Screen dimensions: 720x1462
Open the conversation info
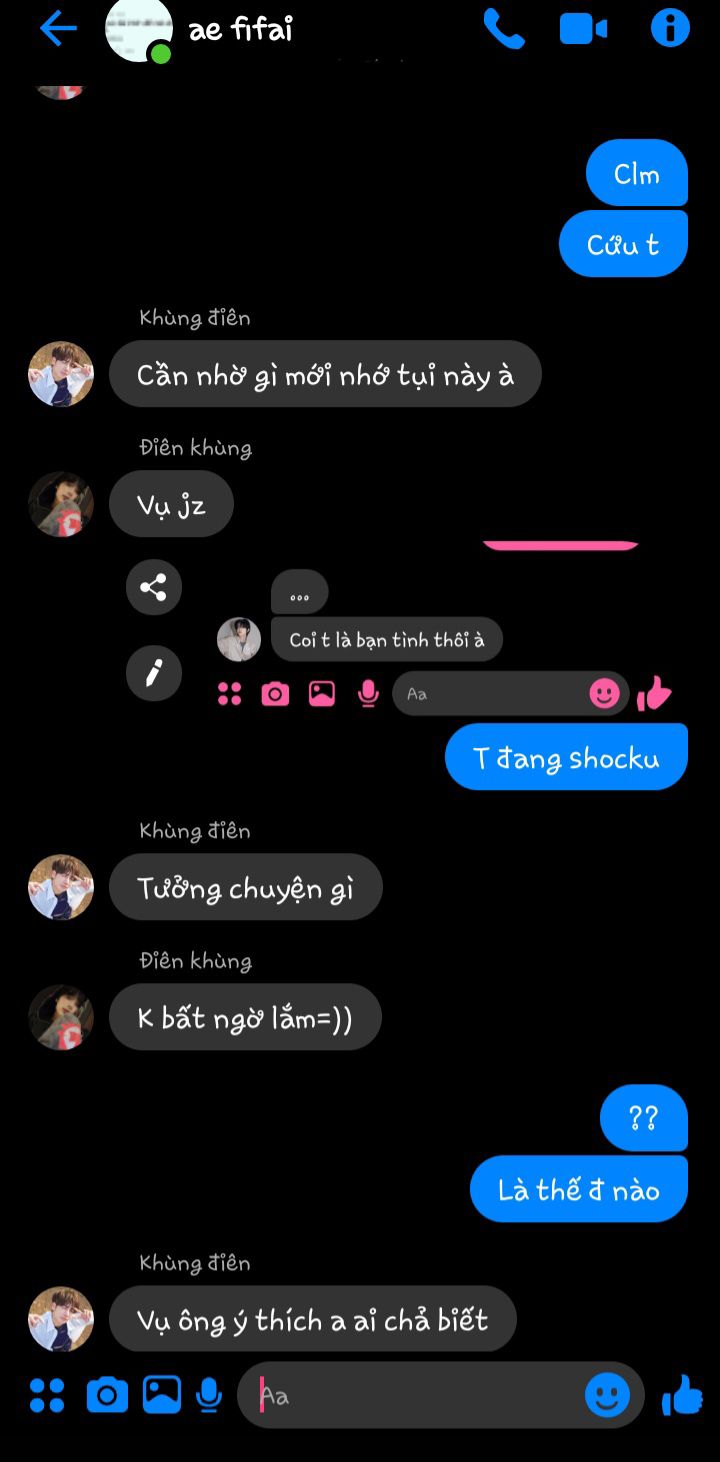(670, 29)
